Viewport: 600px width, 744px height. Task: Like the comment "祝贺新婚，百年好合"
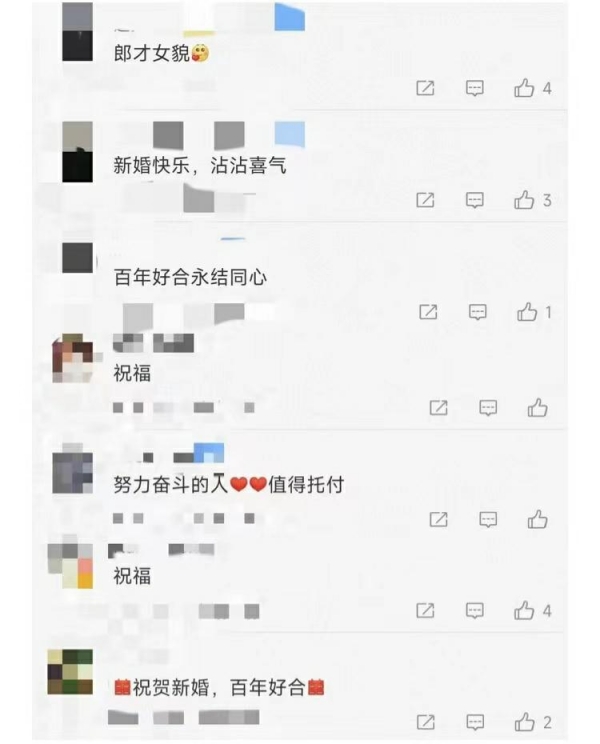(x=525, y=721)
